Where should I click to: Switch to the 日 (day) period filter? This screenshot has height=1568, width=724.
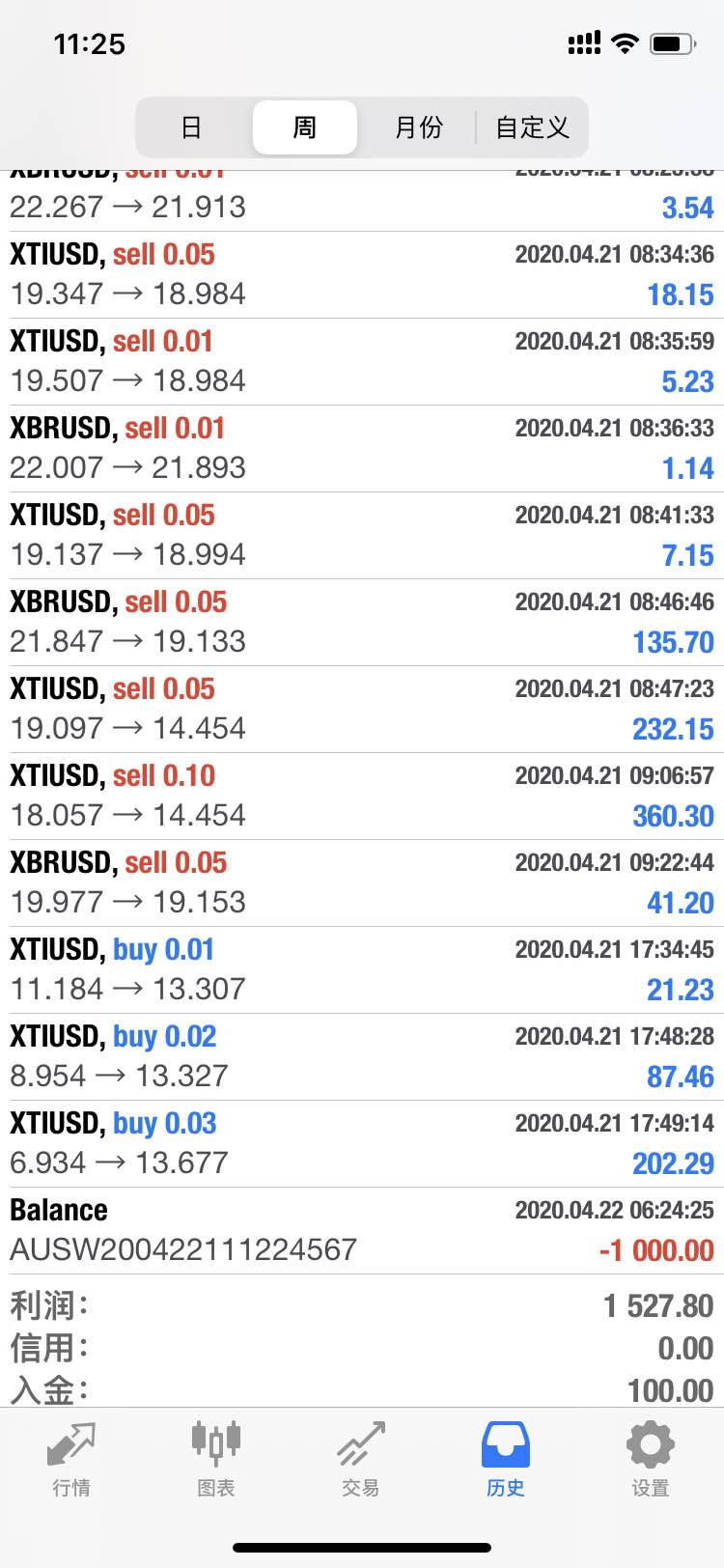[192, 127]
